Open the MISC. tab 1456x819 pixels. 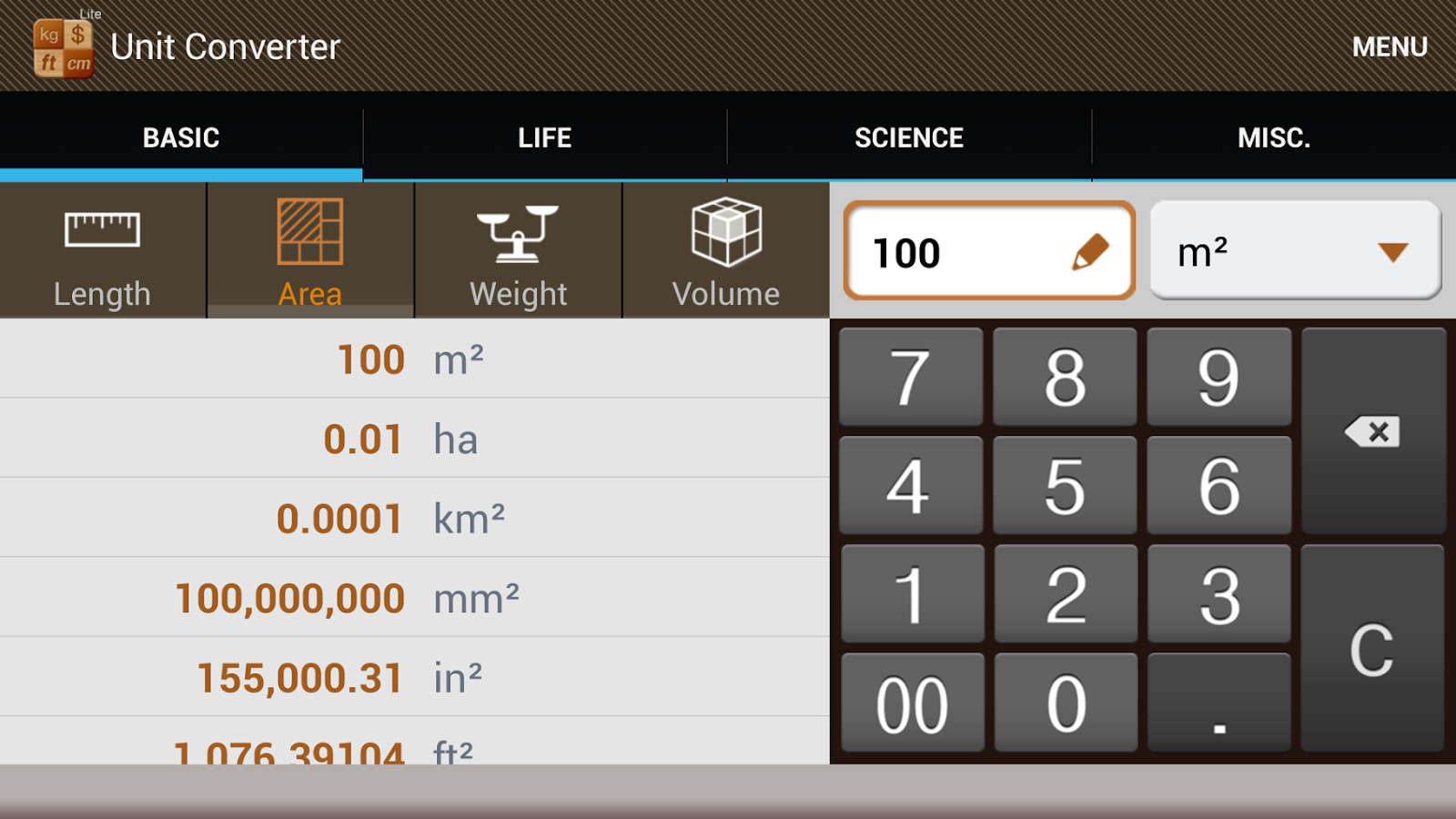pos(1273,137)
